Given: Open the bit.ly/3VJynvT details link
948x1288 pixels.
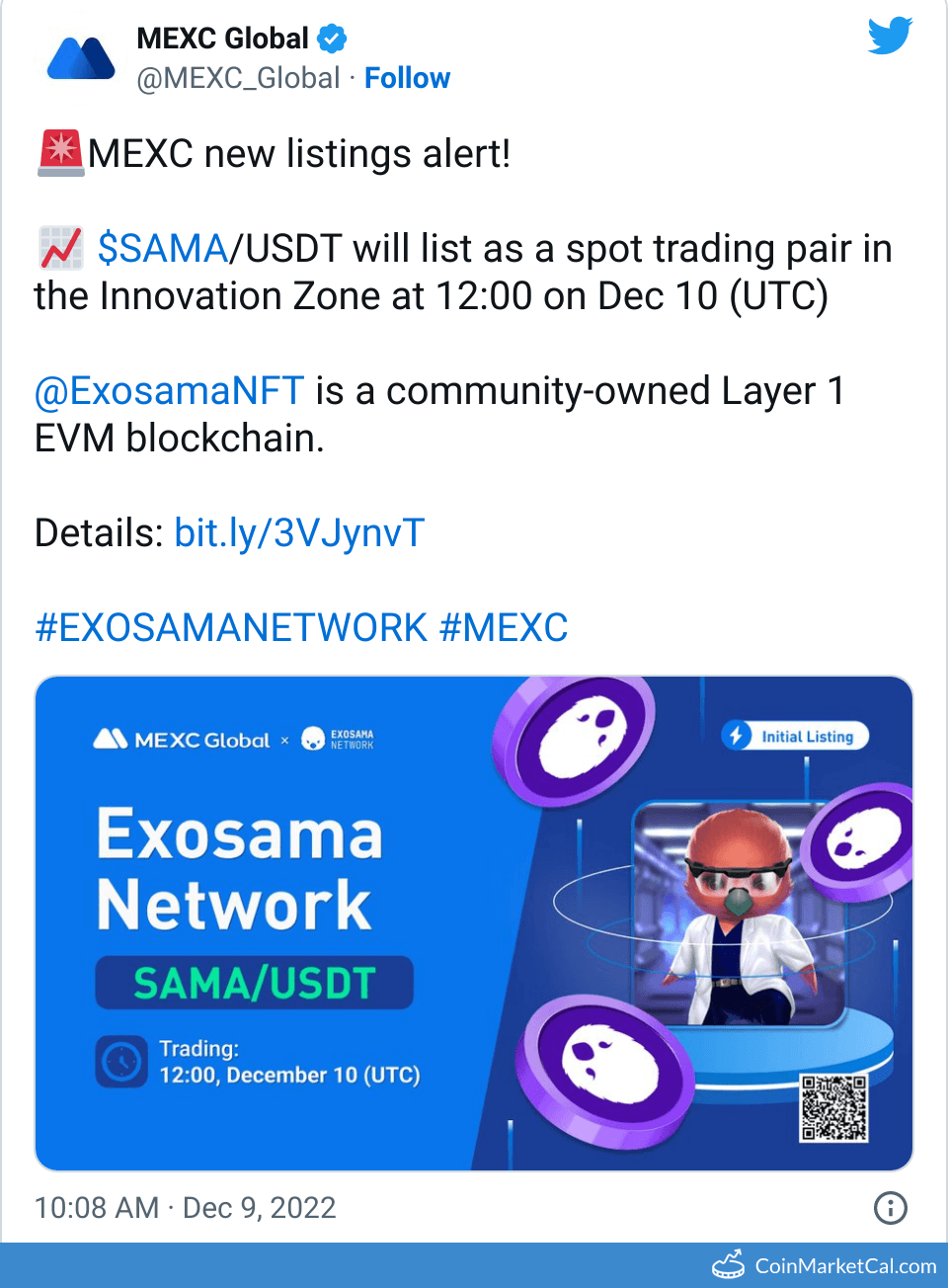Looking at the screenshot, I should click(299, 533).
